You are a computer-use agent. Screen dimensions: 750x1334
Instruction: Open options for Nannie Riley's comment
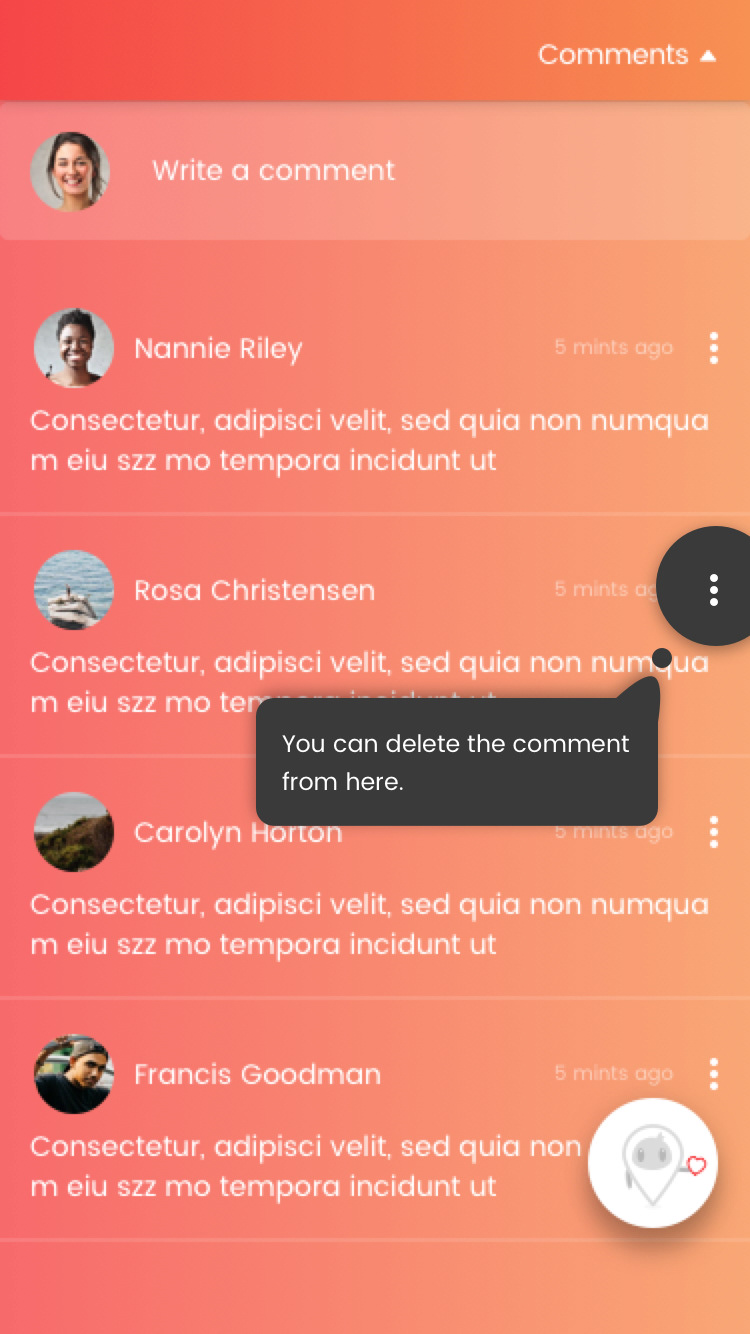pos(713,348)
